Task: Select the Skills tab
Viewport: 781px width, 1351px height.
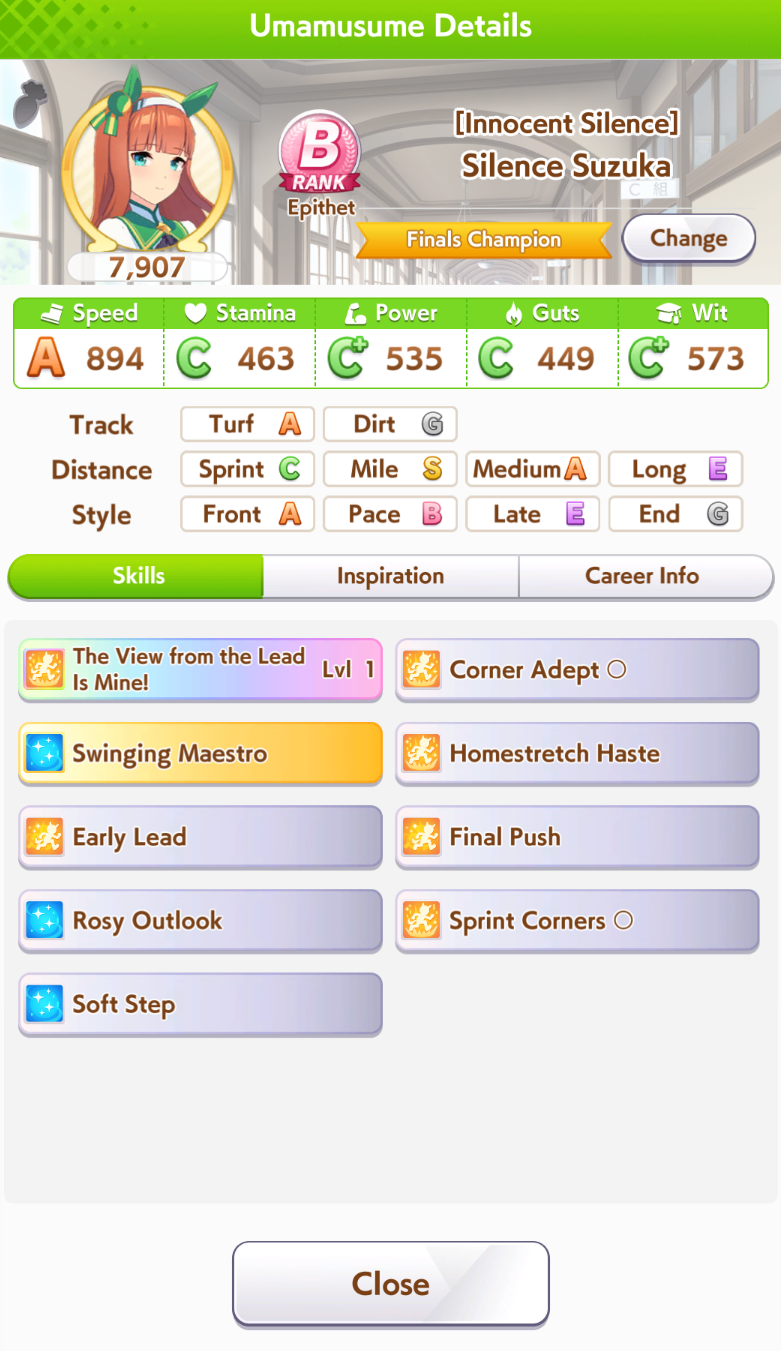Action: pyautogui.click(x=136, y=576)
